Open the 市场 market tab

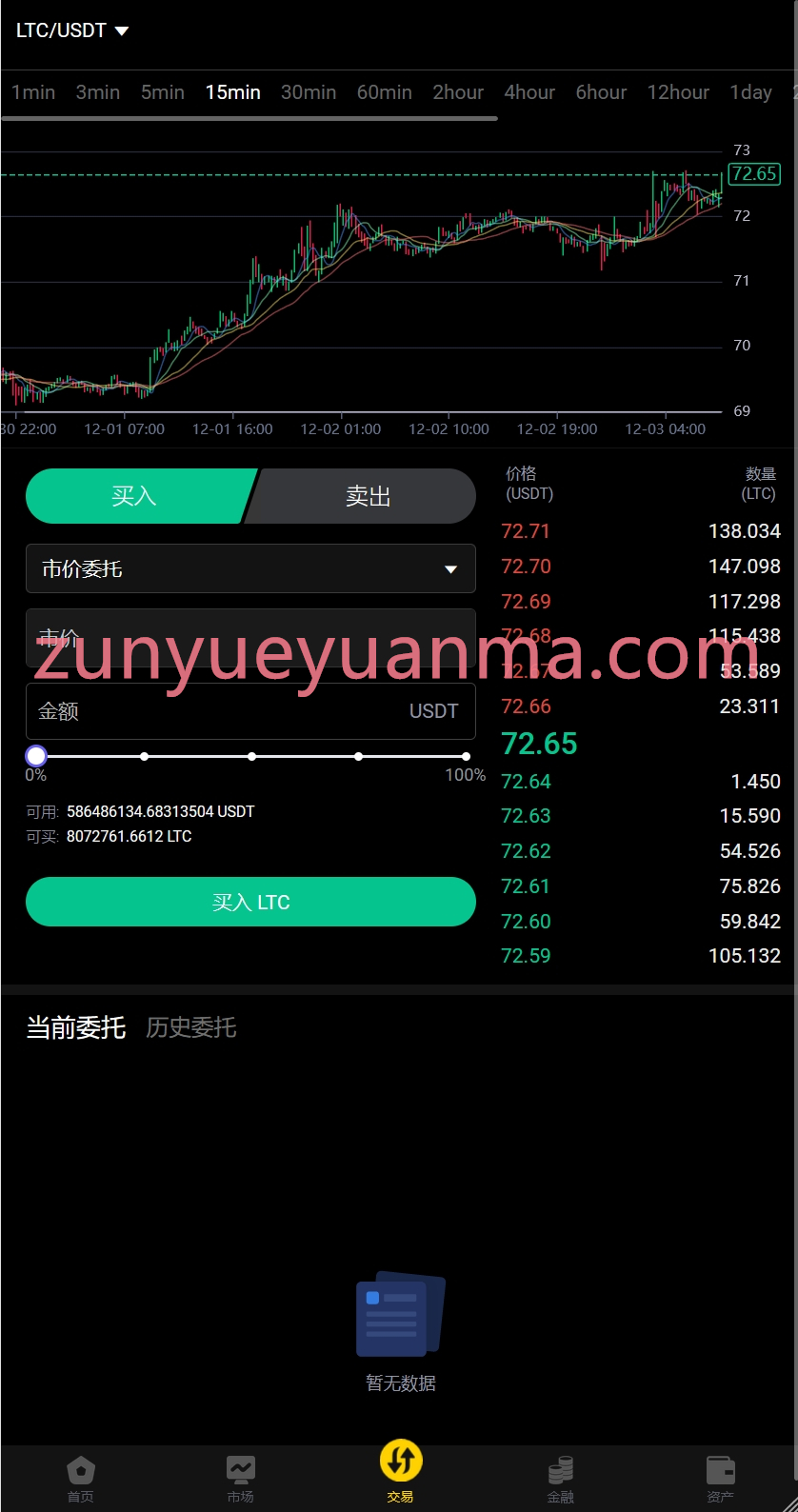(x=240, y=1480)
